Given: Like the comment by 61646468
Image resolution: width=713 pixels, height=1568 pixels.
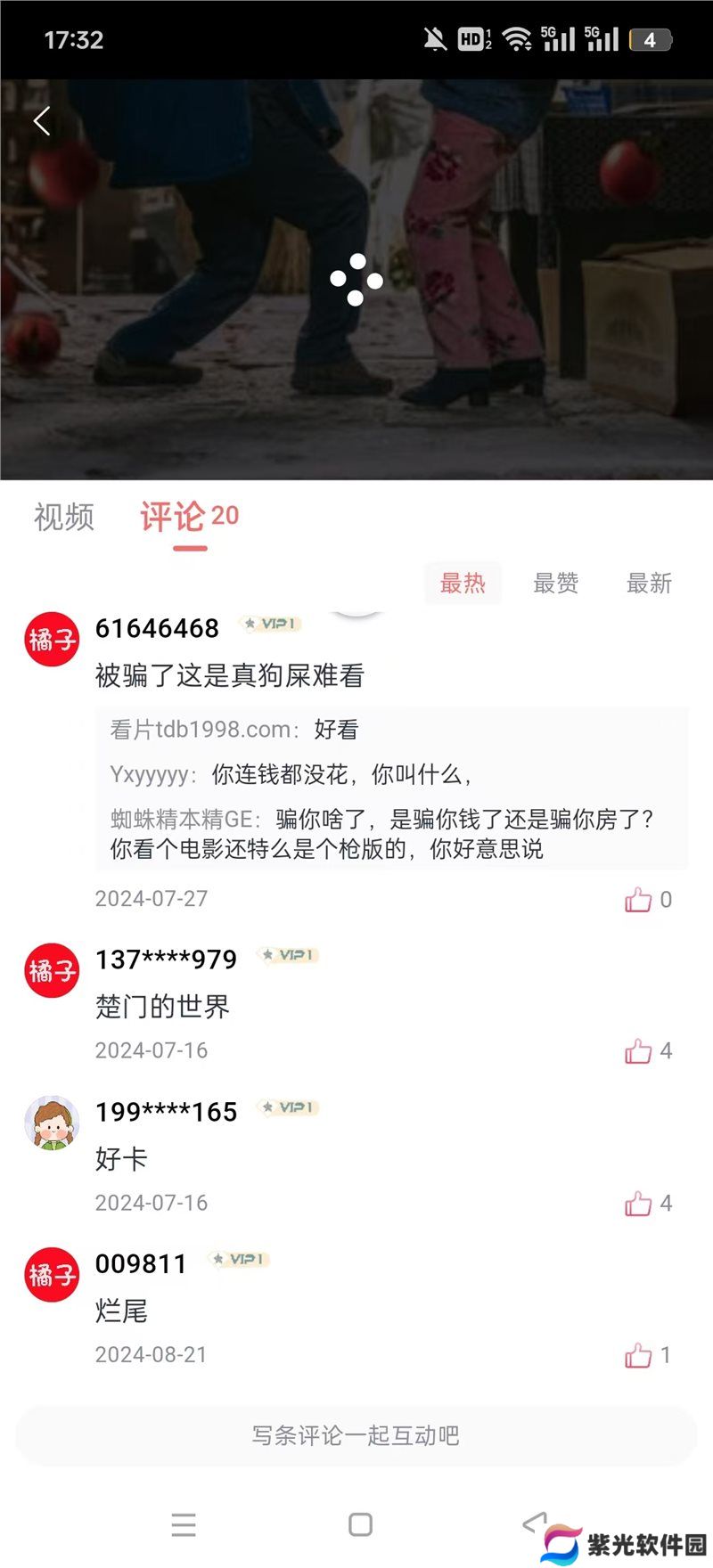Looking at the screenshot, I should (x=638, y=900).
